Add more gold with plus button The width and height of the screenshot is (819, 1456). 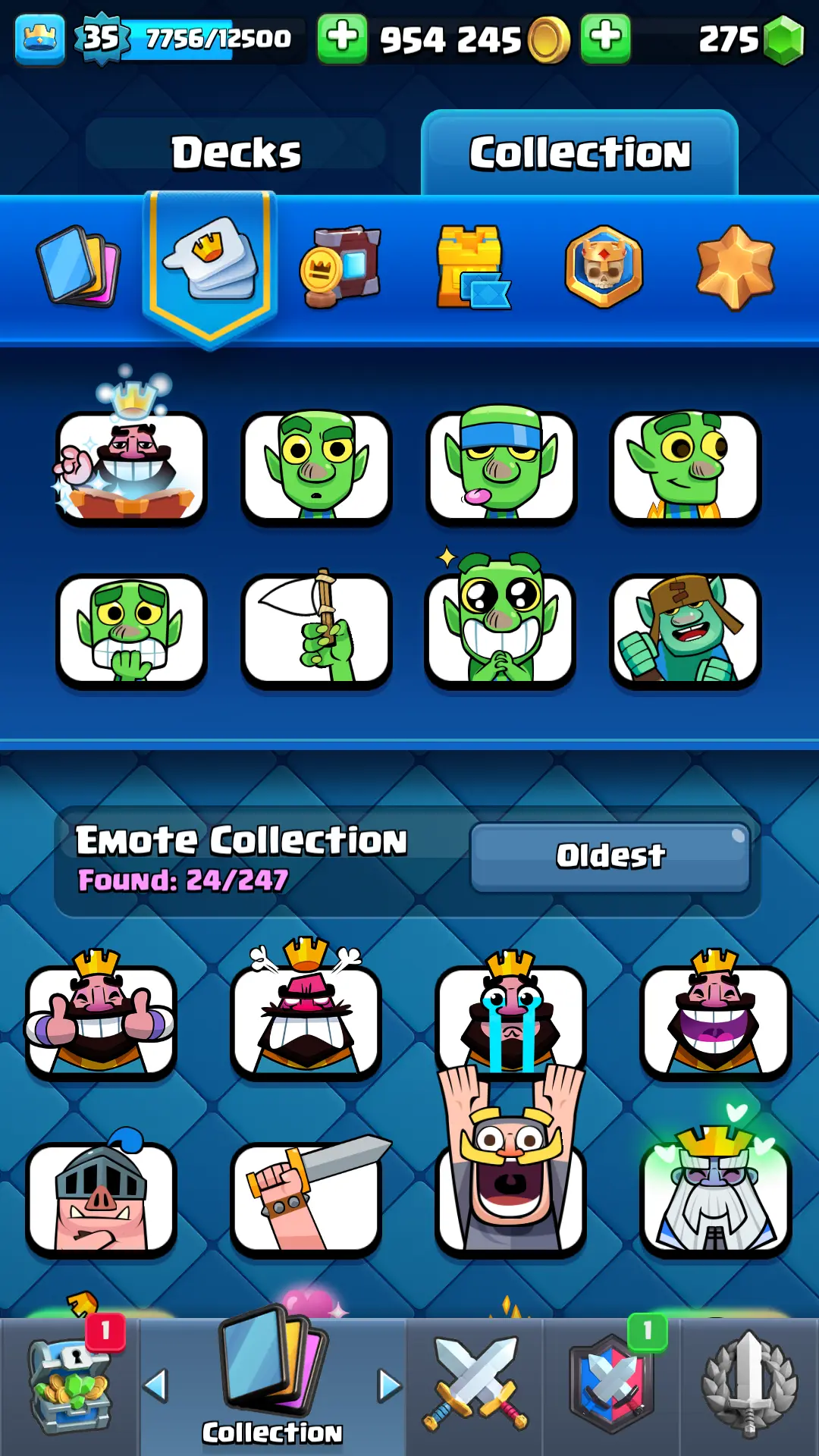(x=342, y=38)
